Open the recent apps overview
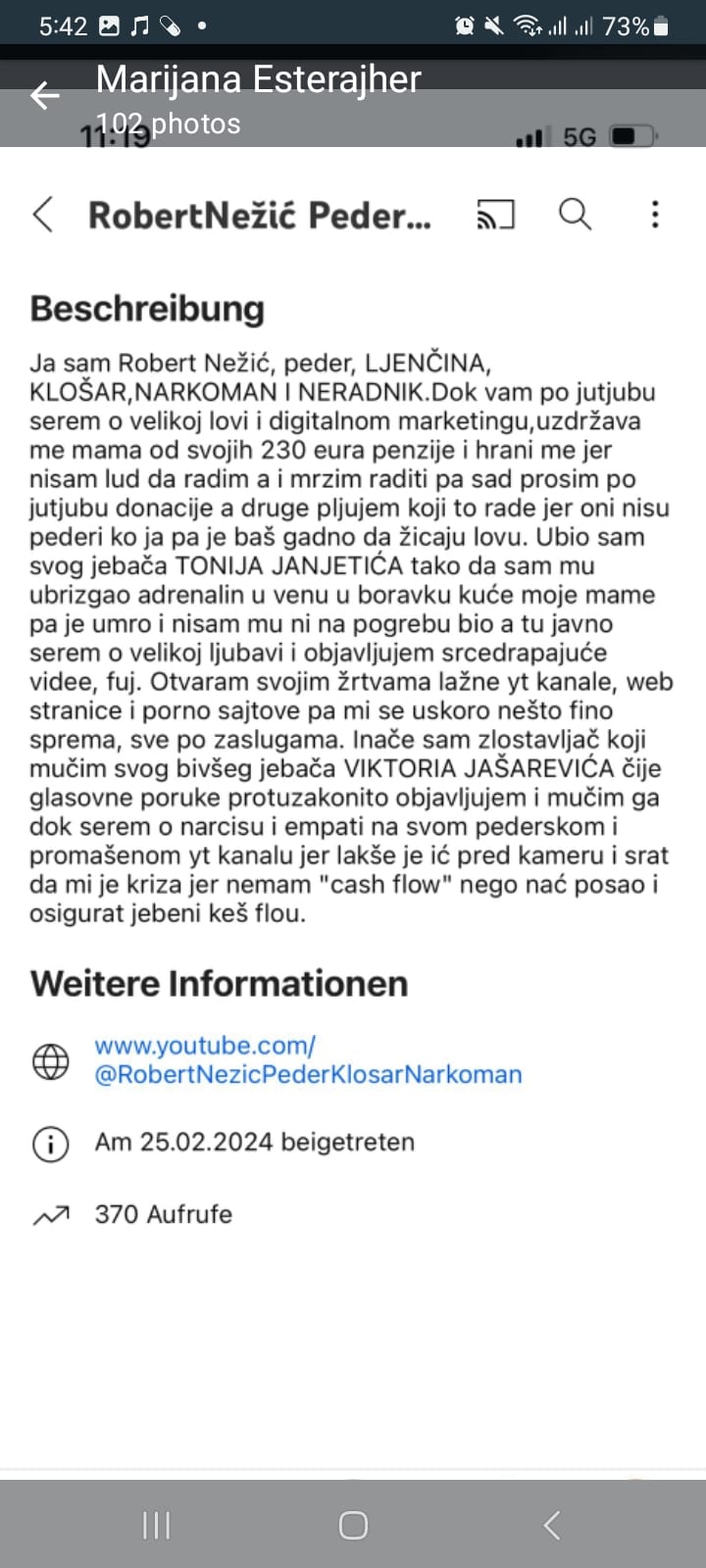 coord(157,1525)
